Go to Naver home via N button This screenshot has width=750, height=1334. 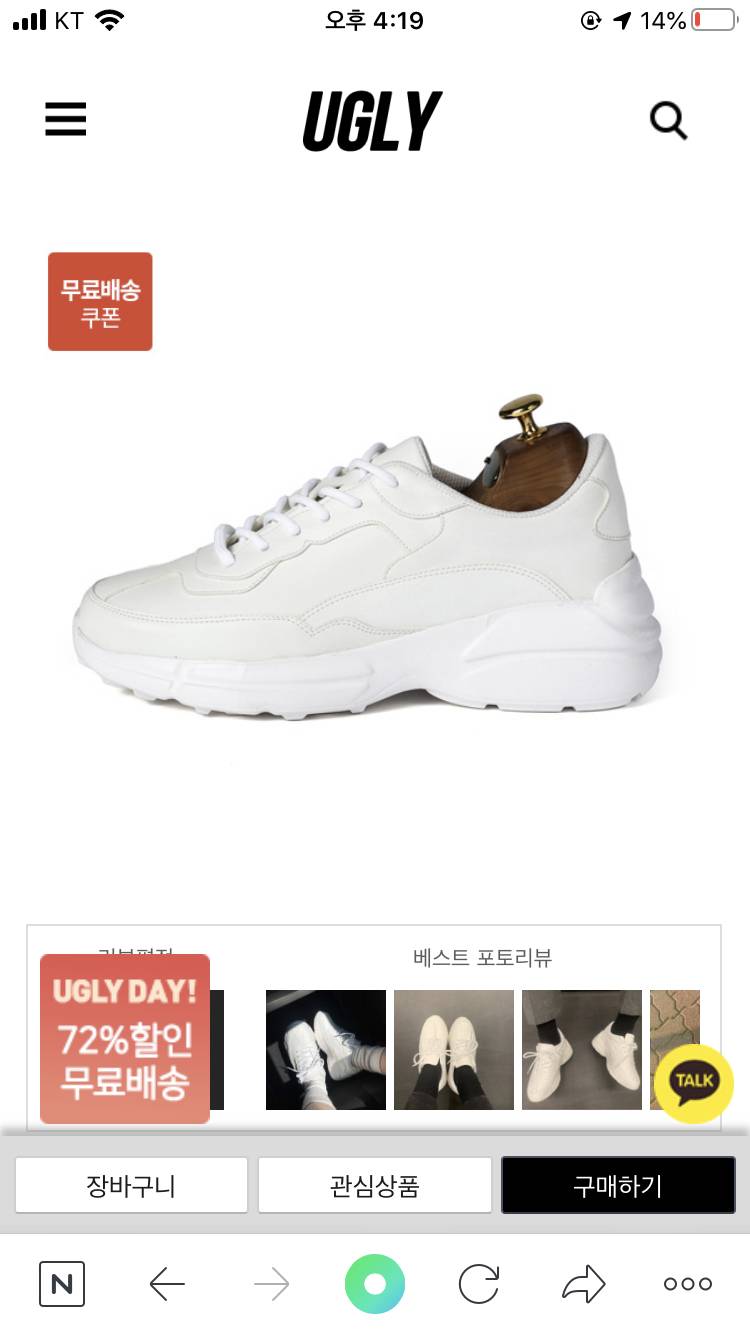click(62, 1284)
